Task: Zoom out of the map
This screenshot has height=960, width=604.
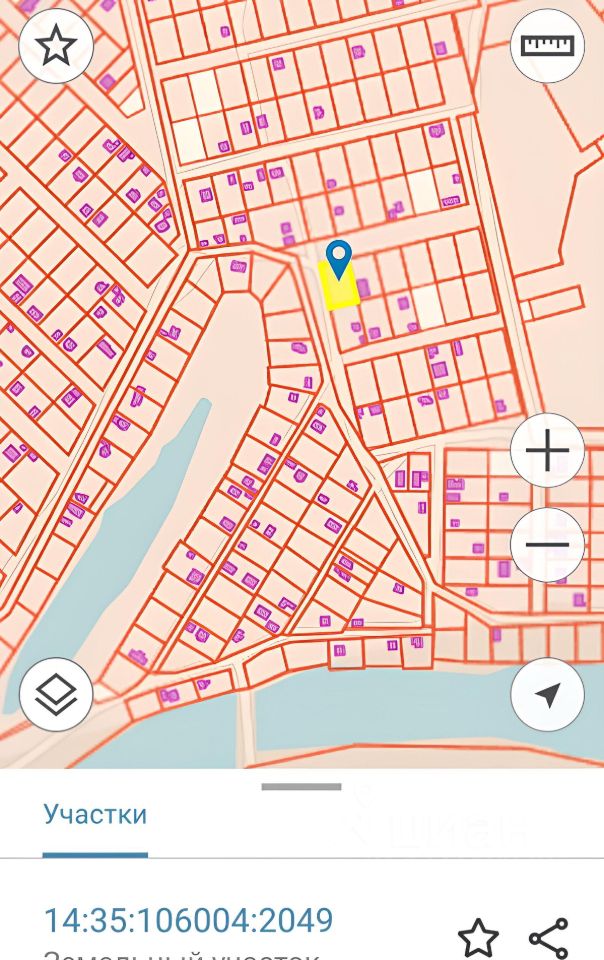Action: coord(547,545)
